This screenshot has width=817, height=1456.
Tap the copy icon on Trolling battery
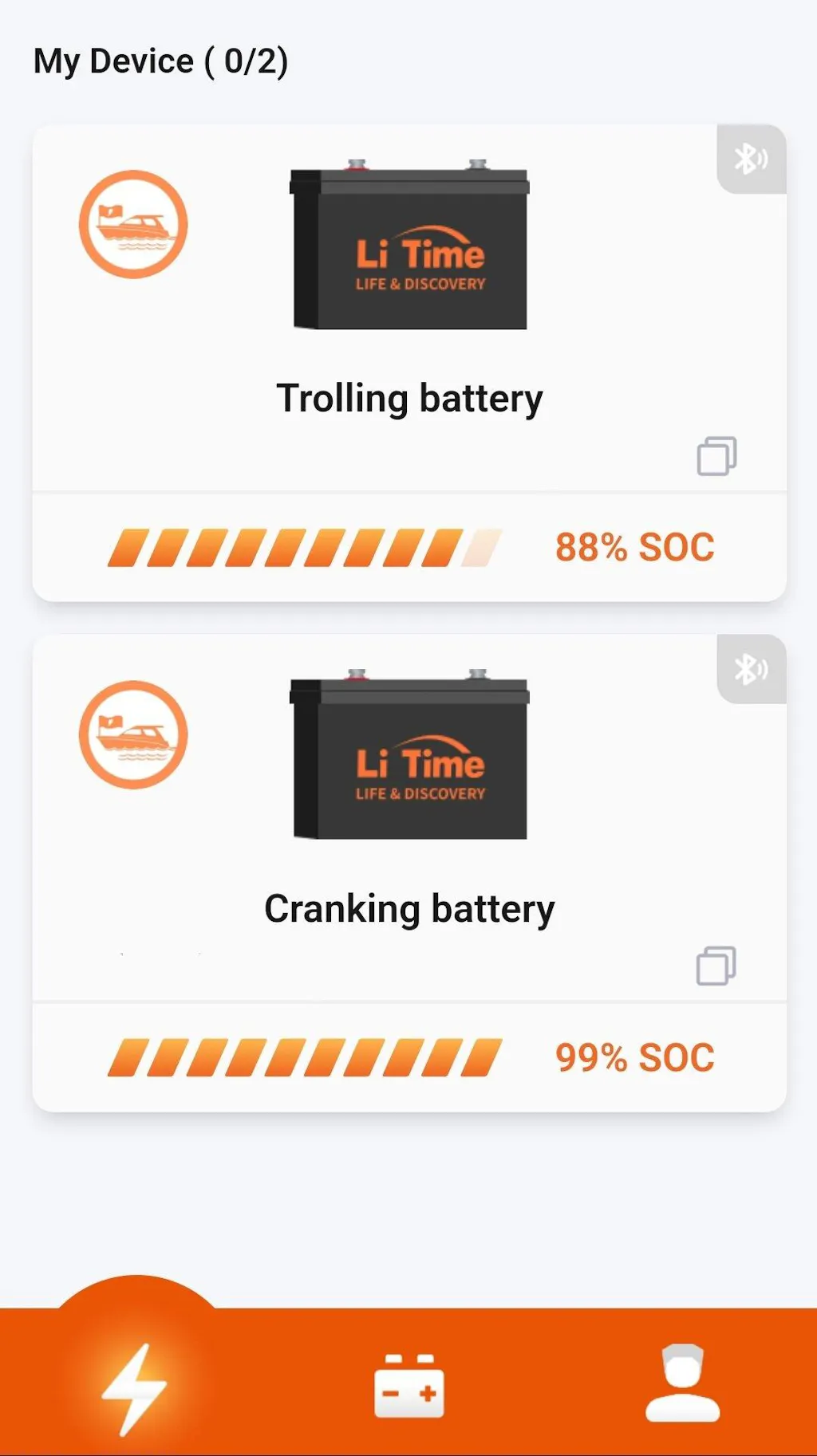[x=716, y=456]
